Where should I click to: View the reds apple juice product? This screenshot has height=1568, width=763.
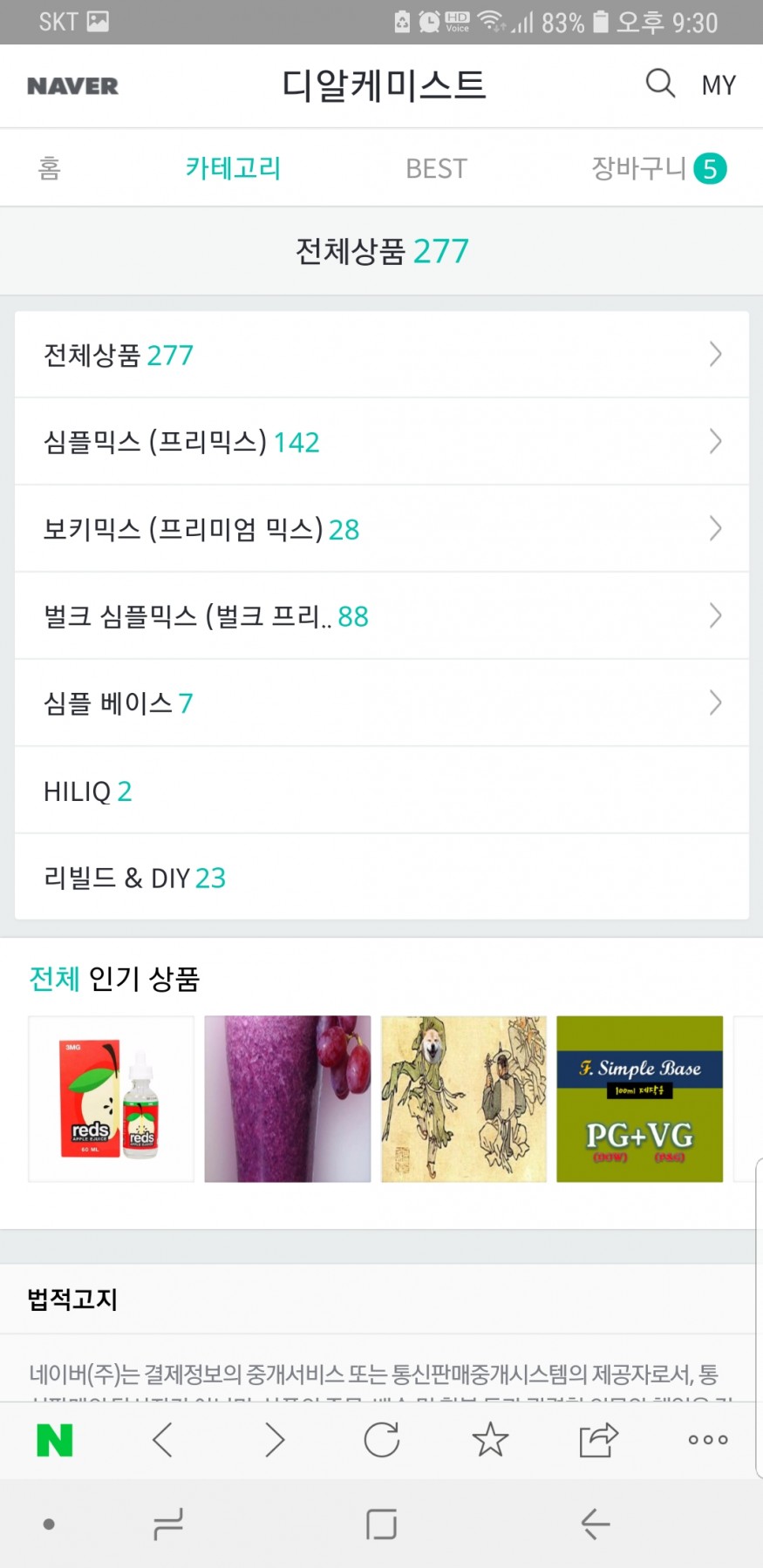pos(112,1099)
